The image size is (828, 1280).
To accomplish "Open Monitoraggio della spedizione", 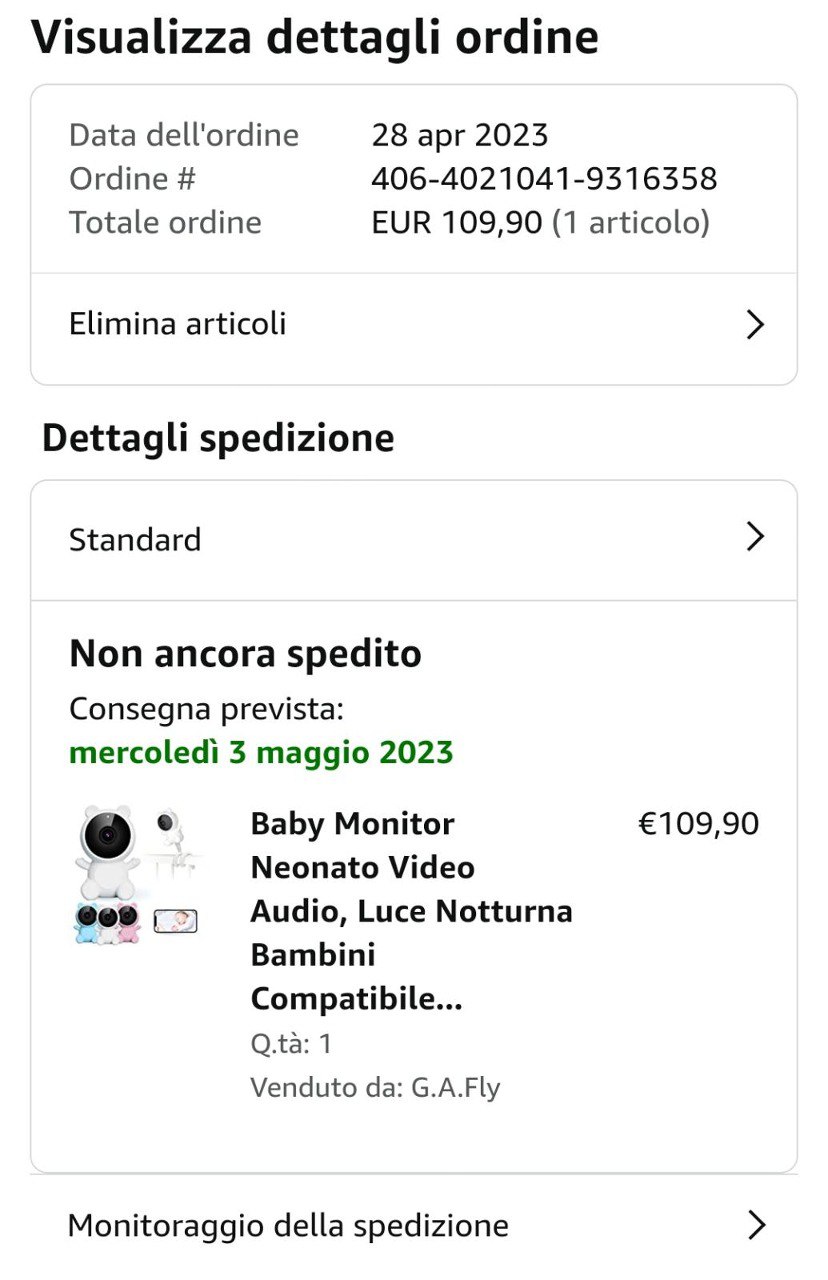I will tap(413, 1225).
